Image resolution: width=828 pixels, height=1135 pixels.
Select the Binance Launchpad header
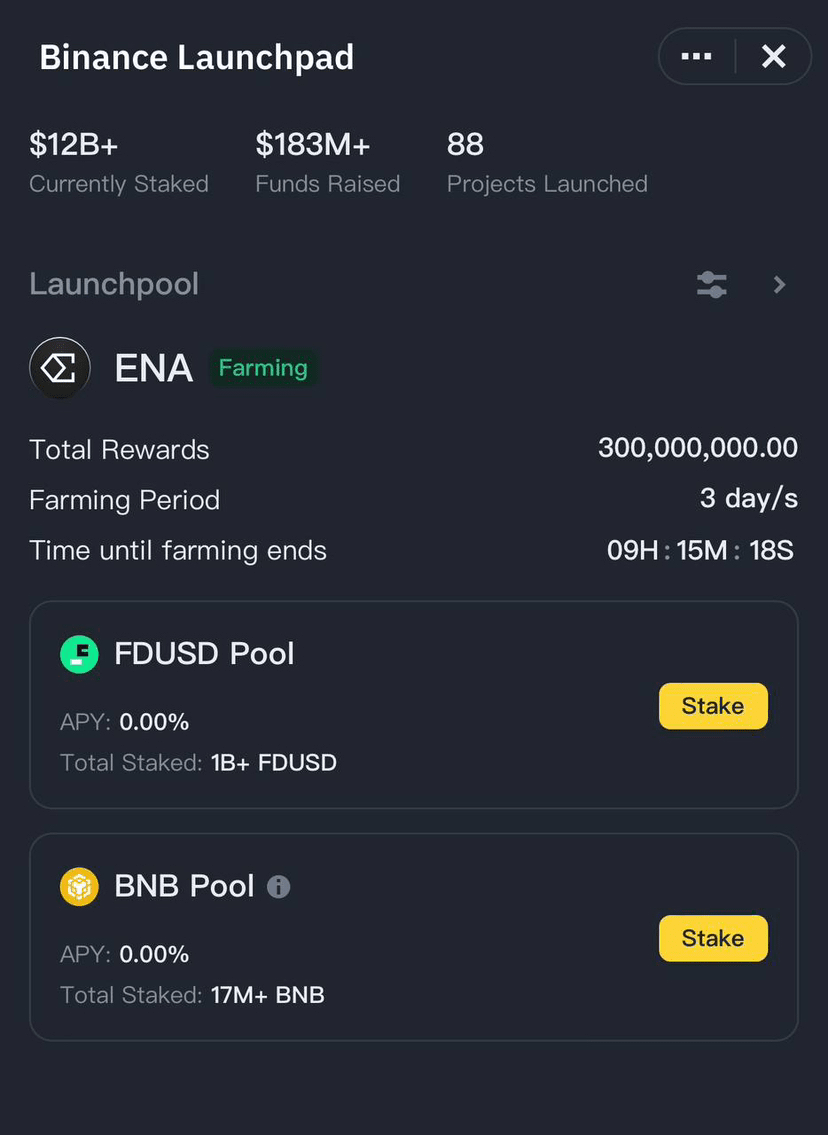[x=196, y=57]
